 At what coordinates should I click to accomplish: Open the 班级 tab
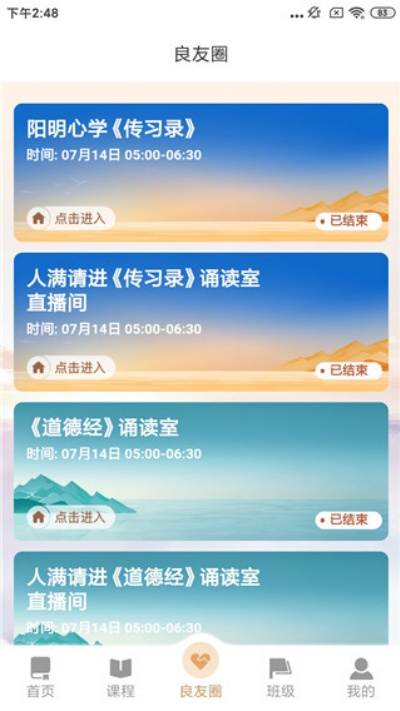280,677
